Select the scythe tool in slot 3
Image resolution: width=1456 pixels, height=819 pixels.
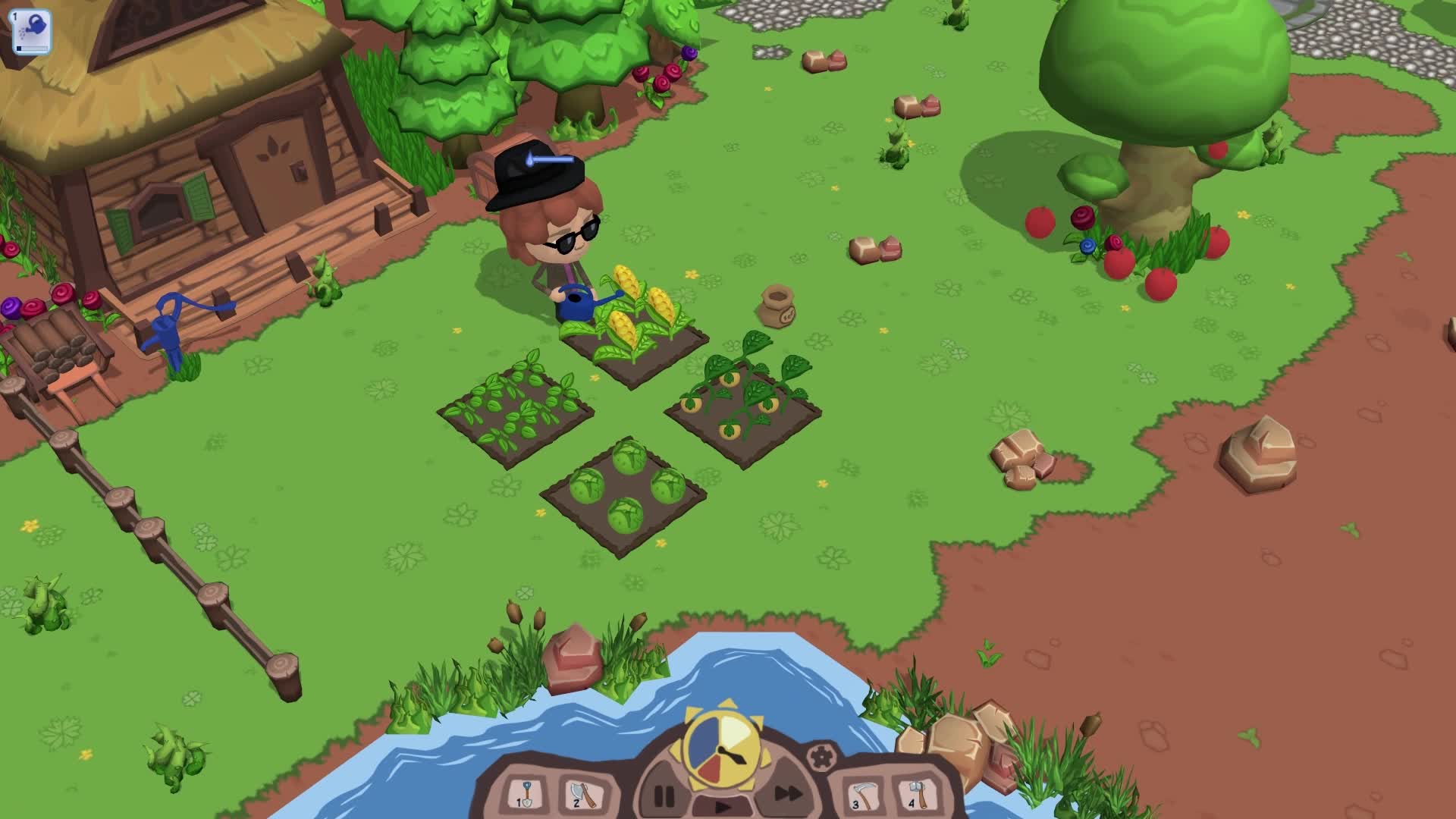point(861,795)
